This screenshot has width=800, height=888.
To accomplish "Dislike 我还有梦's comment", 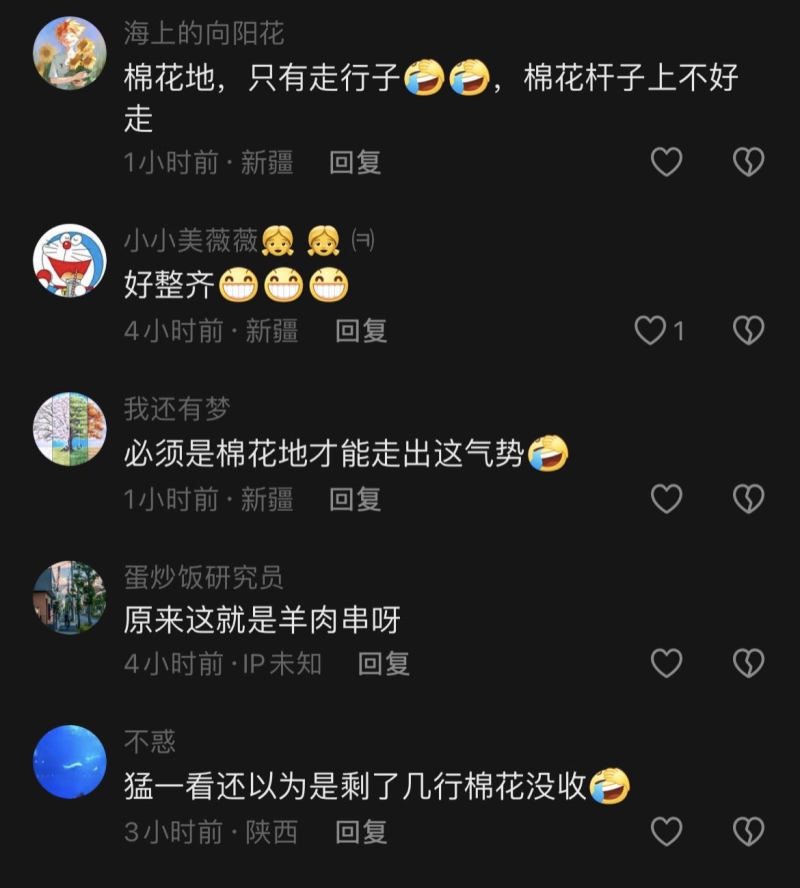I will click(748, 498).
